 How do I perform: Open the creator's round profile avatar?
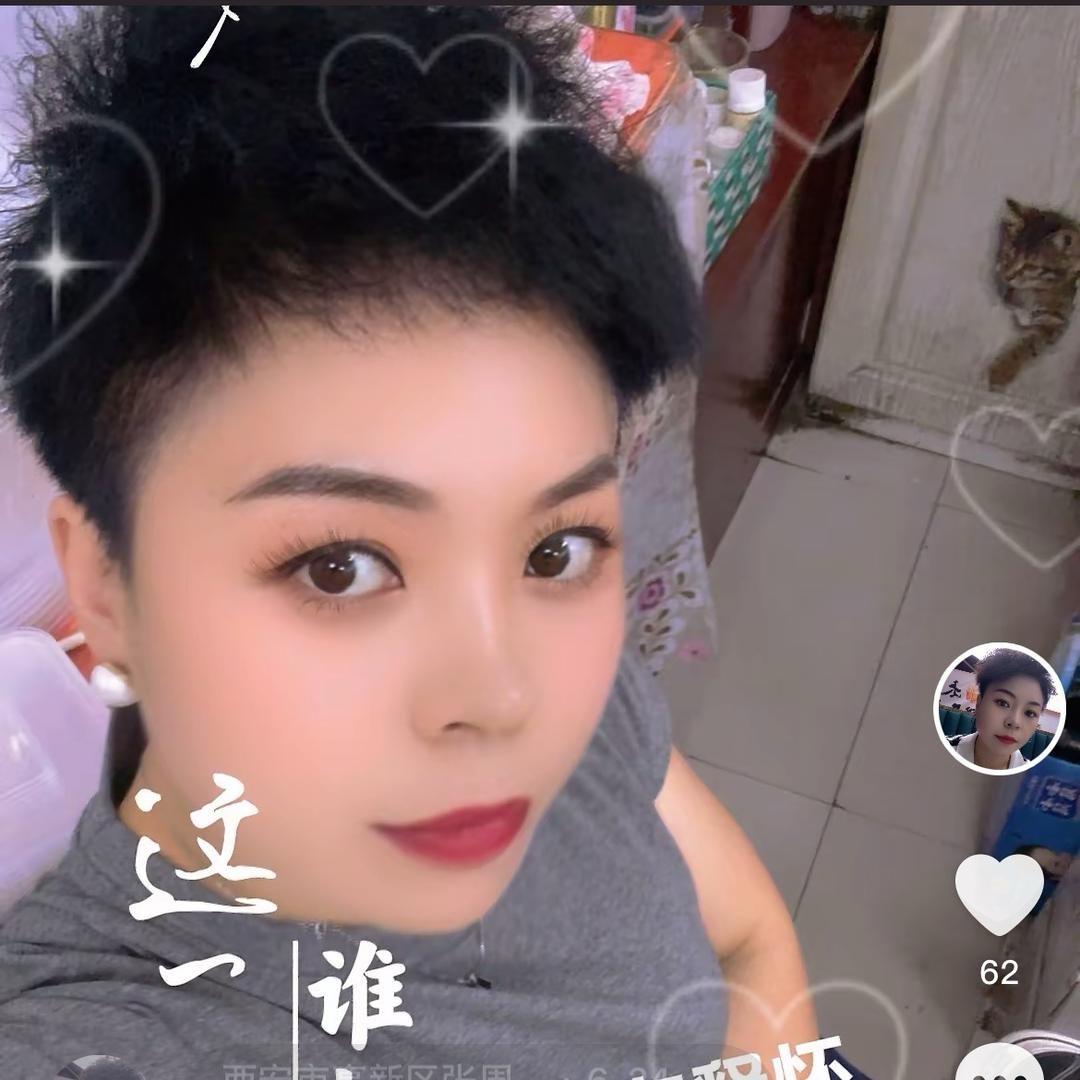click(999, 708)
